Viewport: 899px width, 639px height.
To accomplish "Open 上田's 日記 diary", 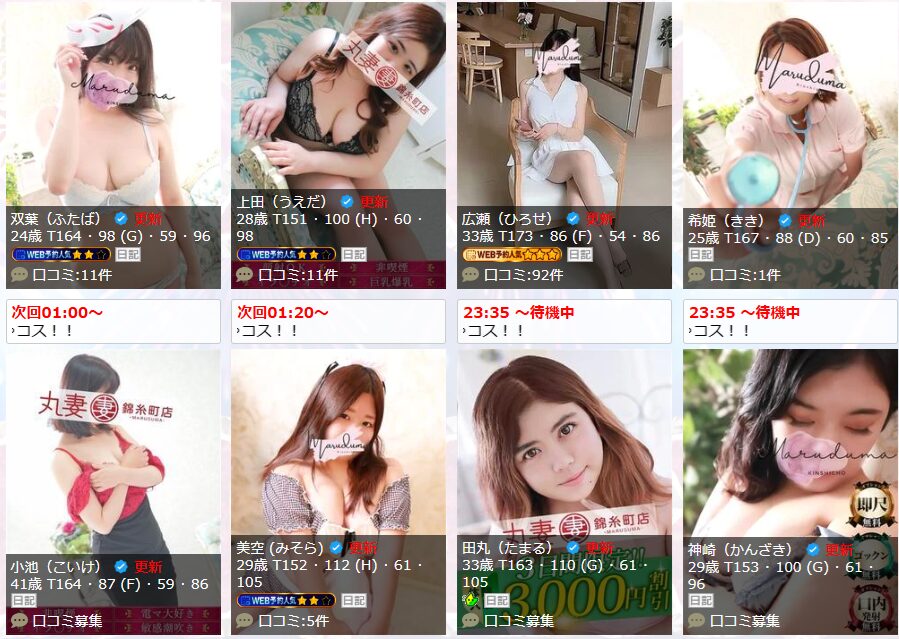I will 353,255.
